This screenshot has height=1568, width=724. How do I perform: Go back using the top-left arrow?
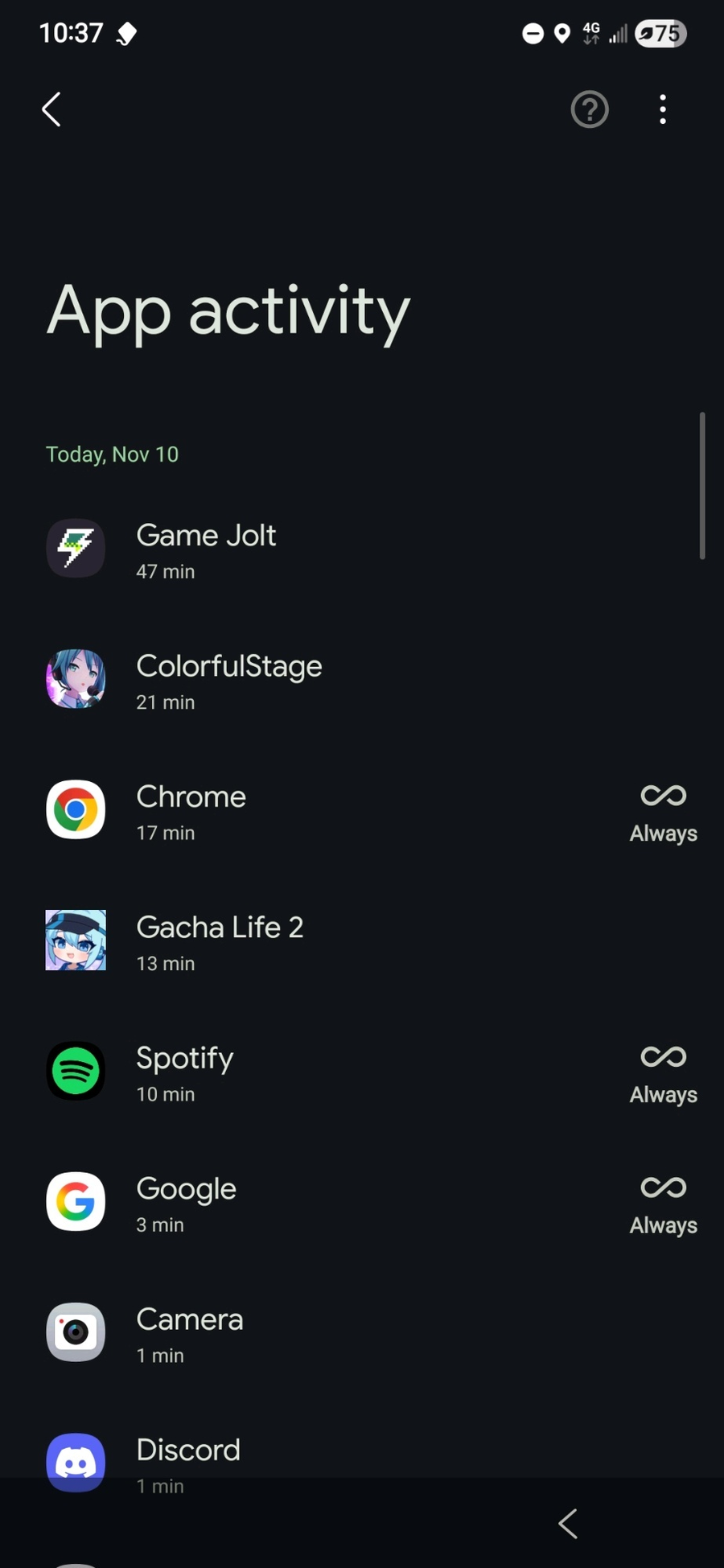point(51,109)
